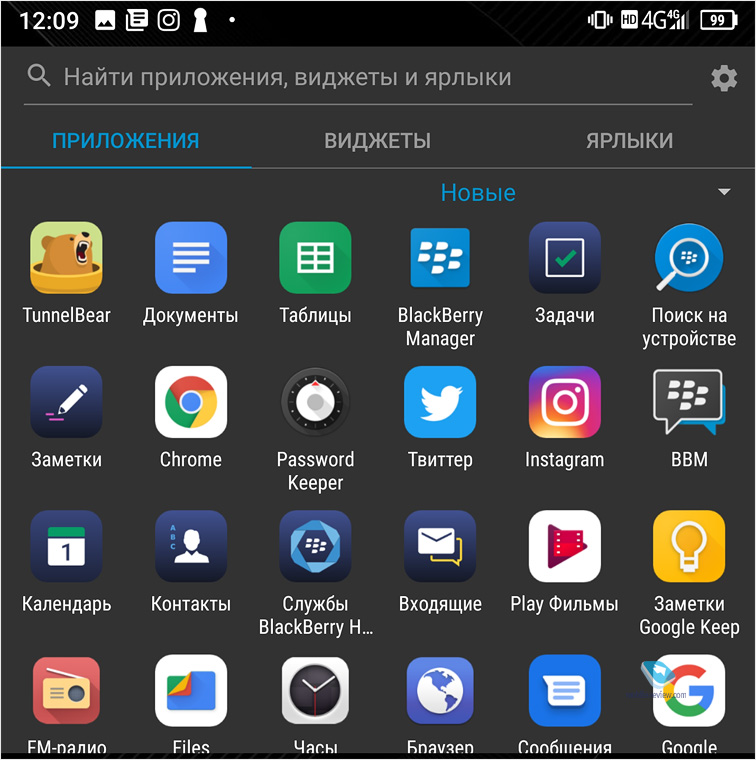Screen dimensions: 756x760
Task: Open Поиск на устройстве
Action: pos(689,258)
